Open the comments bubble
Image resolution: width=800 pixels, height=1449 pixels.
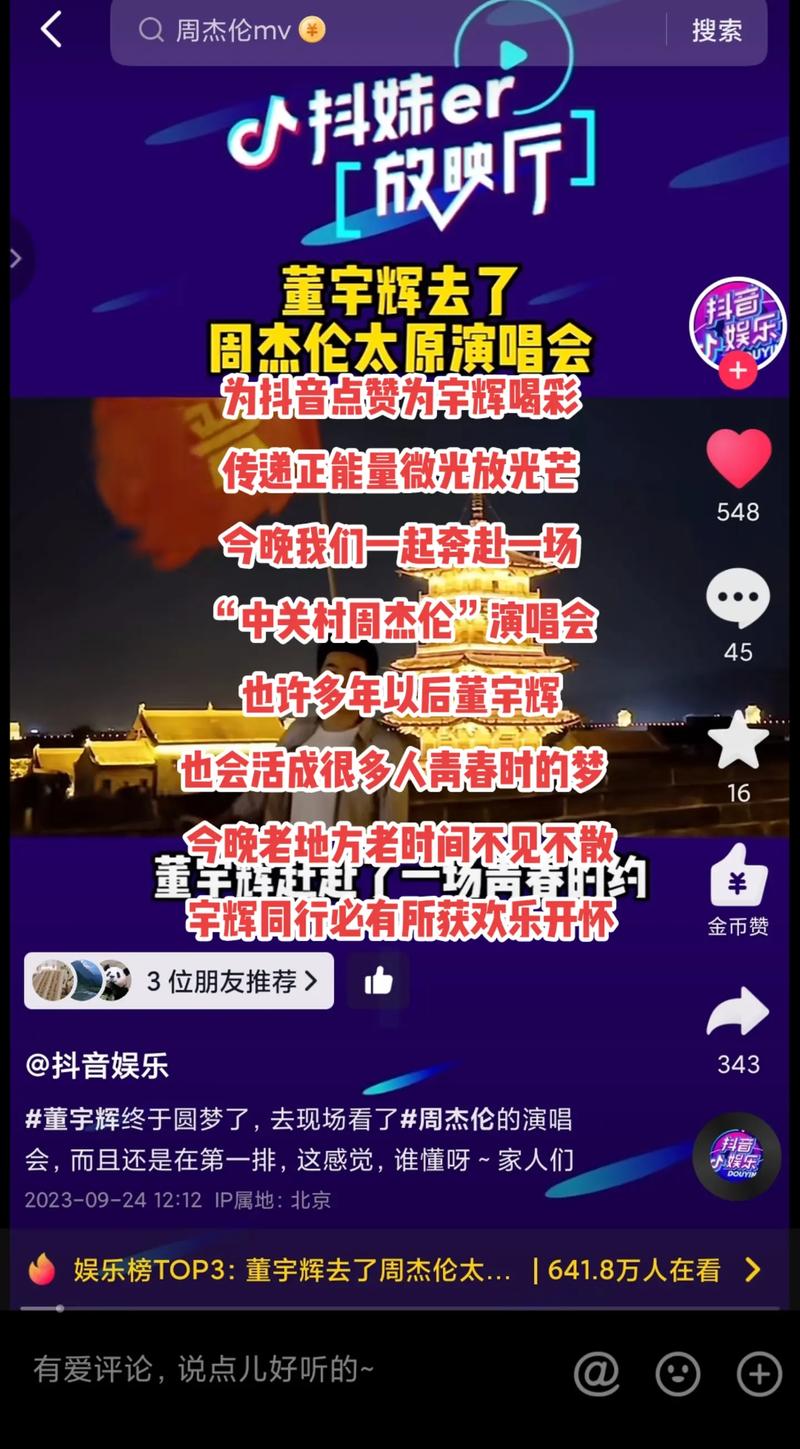[x=738, y=599]
